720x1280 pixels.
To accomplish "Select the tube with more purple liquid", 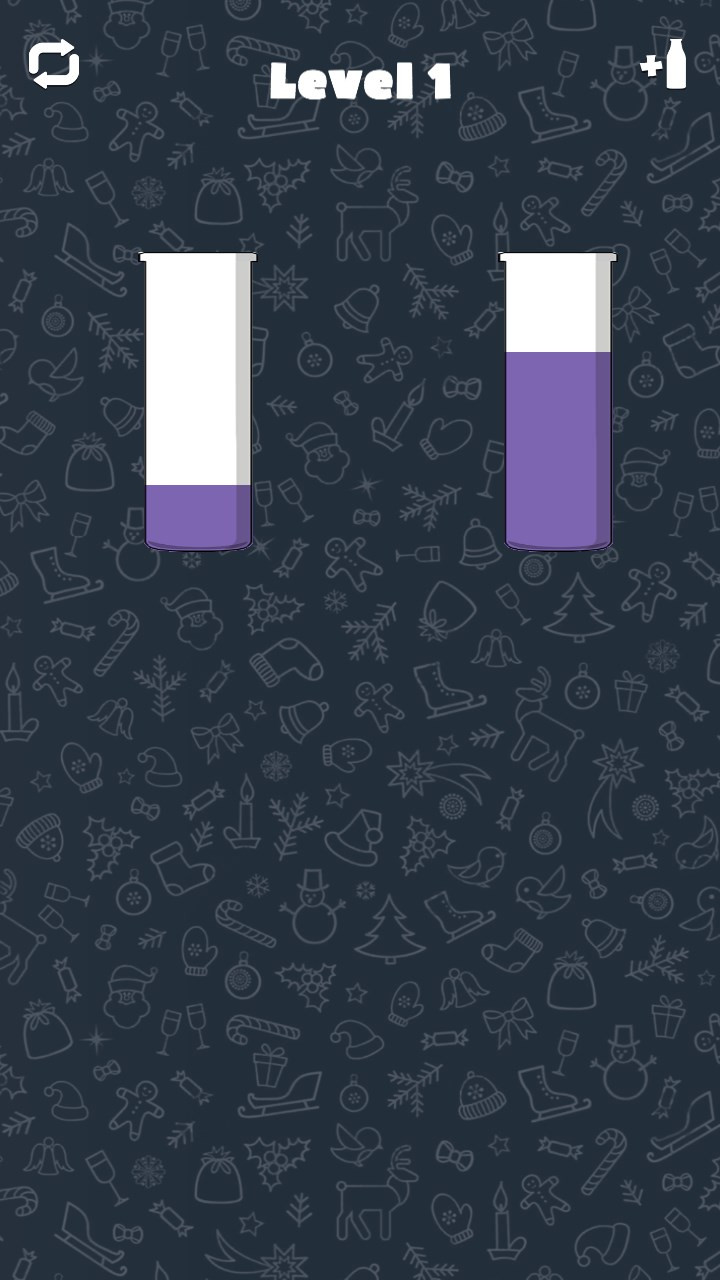I will click(x=558, y=402).
